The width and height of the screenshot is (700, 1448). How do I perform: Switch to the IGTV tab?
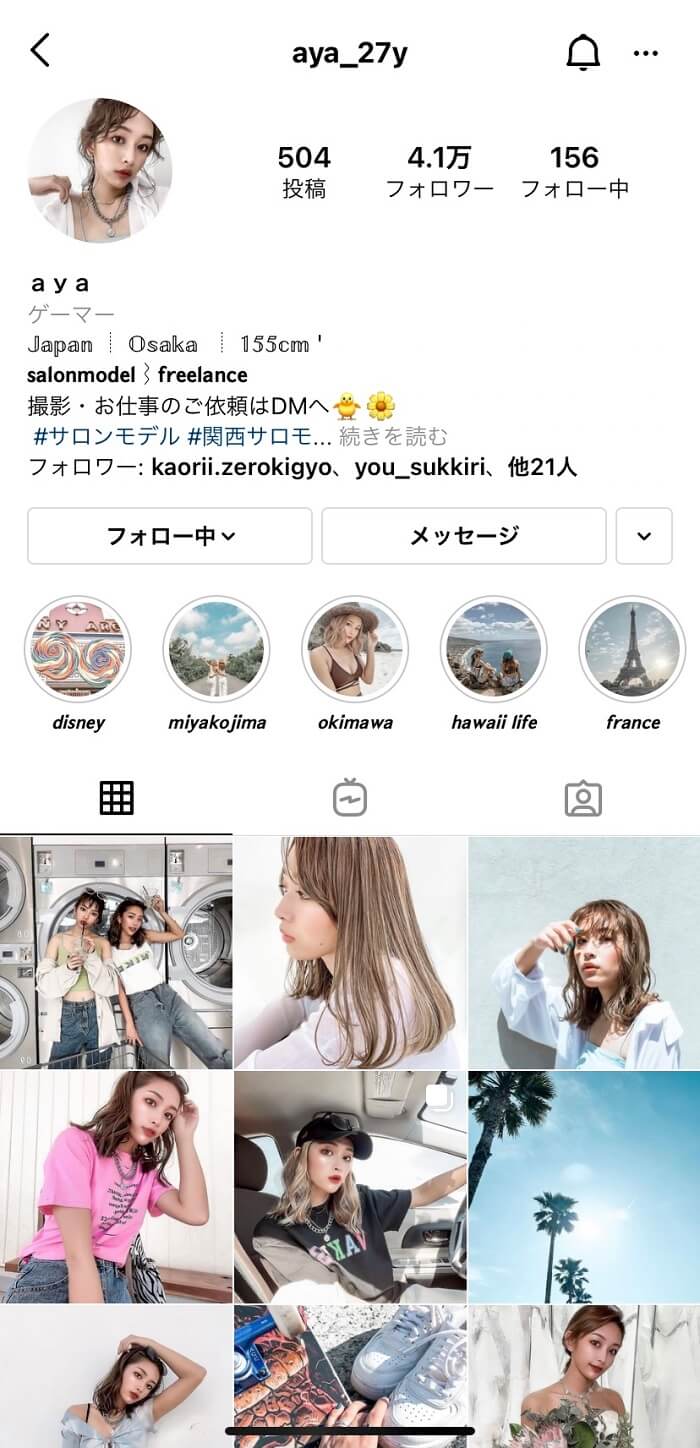[x=350, y=798]
